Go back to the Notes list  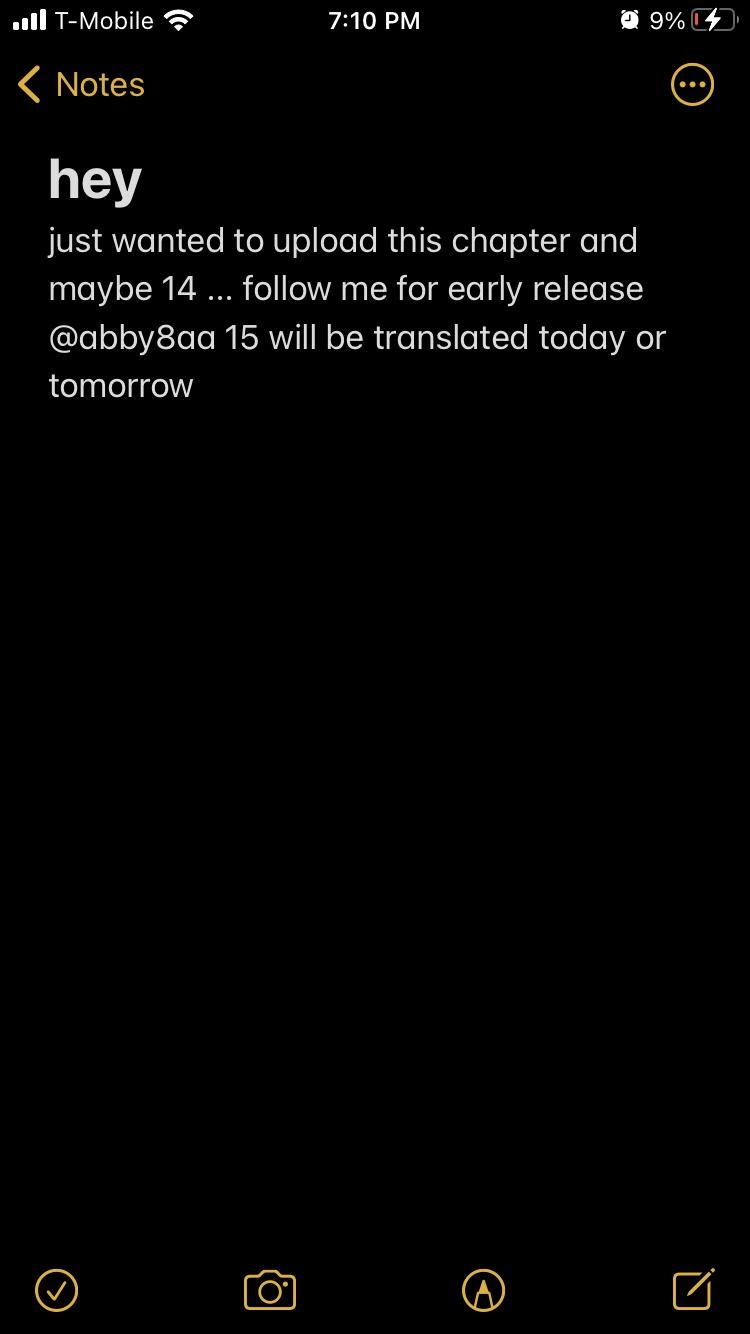coord(81,85)
